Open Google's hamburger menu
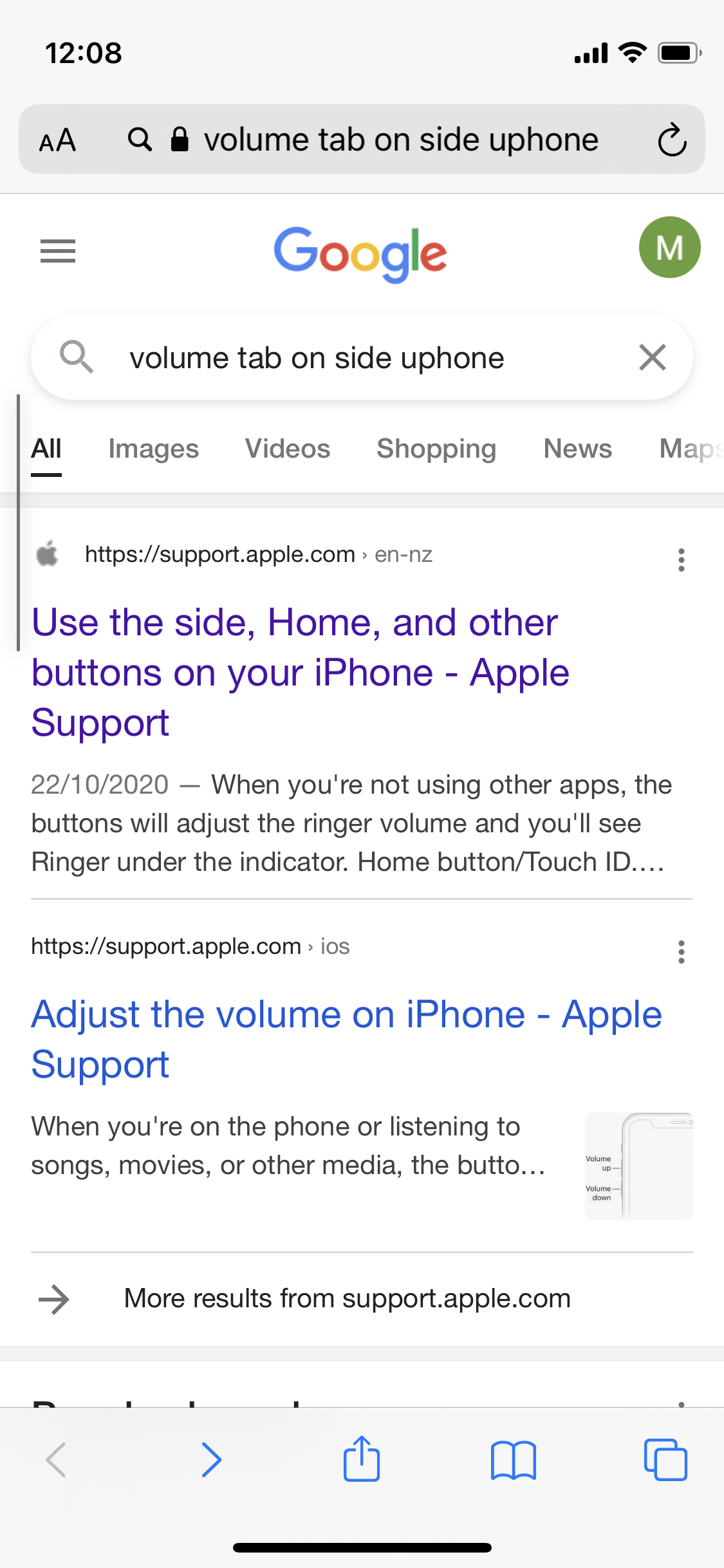Viewport: 724px width, 1568px height. click(58, 250)
